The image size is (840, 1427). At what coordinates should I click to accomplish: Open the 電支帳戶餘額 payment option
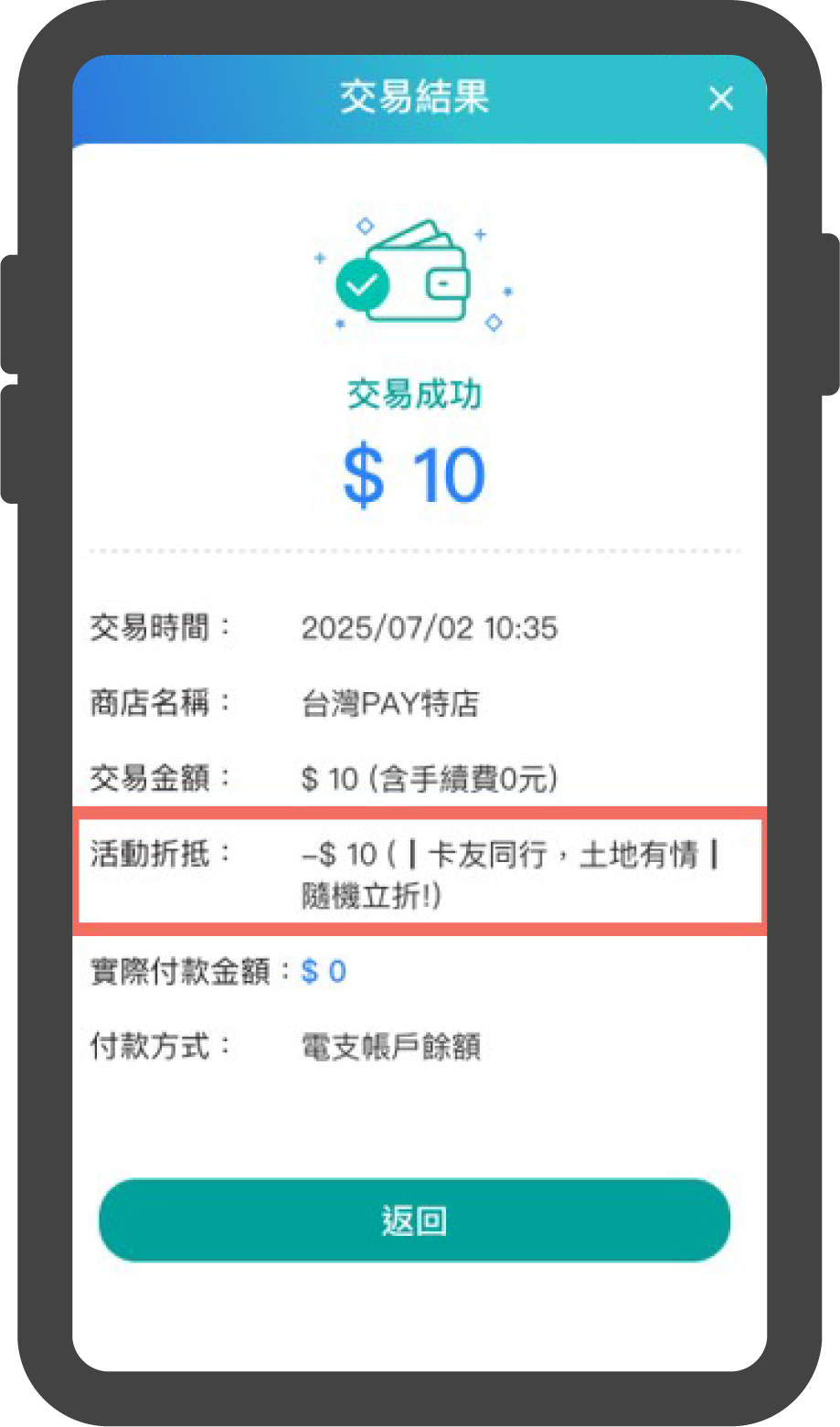coord(393,1048)
